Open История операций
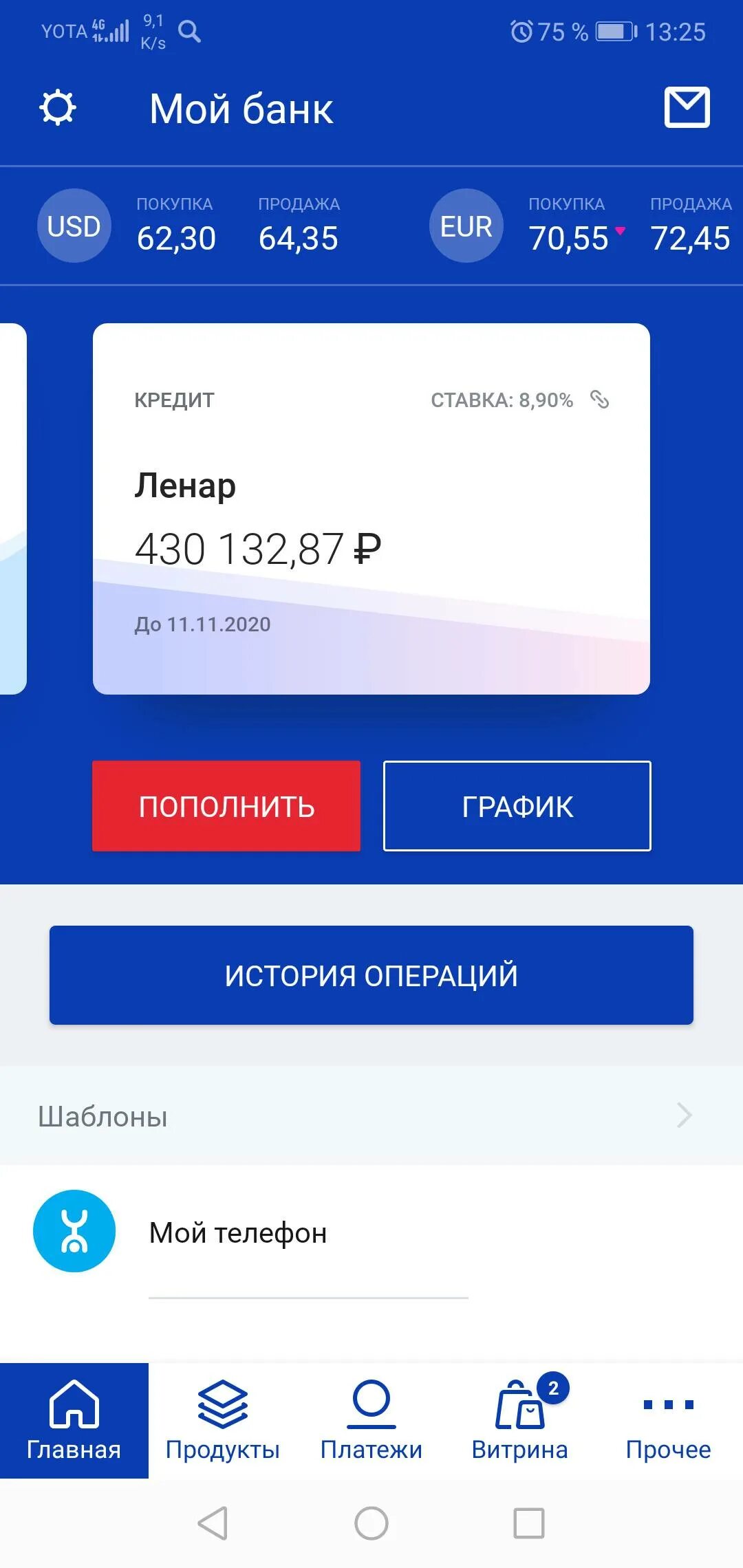This screenshot has height=1568, width=743. 371,975
